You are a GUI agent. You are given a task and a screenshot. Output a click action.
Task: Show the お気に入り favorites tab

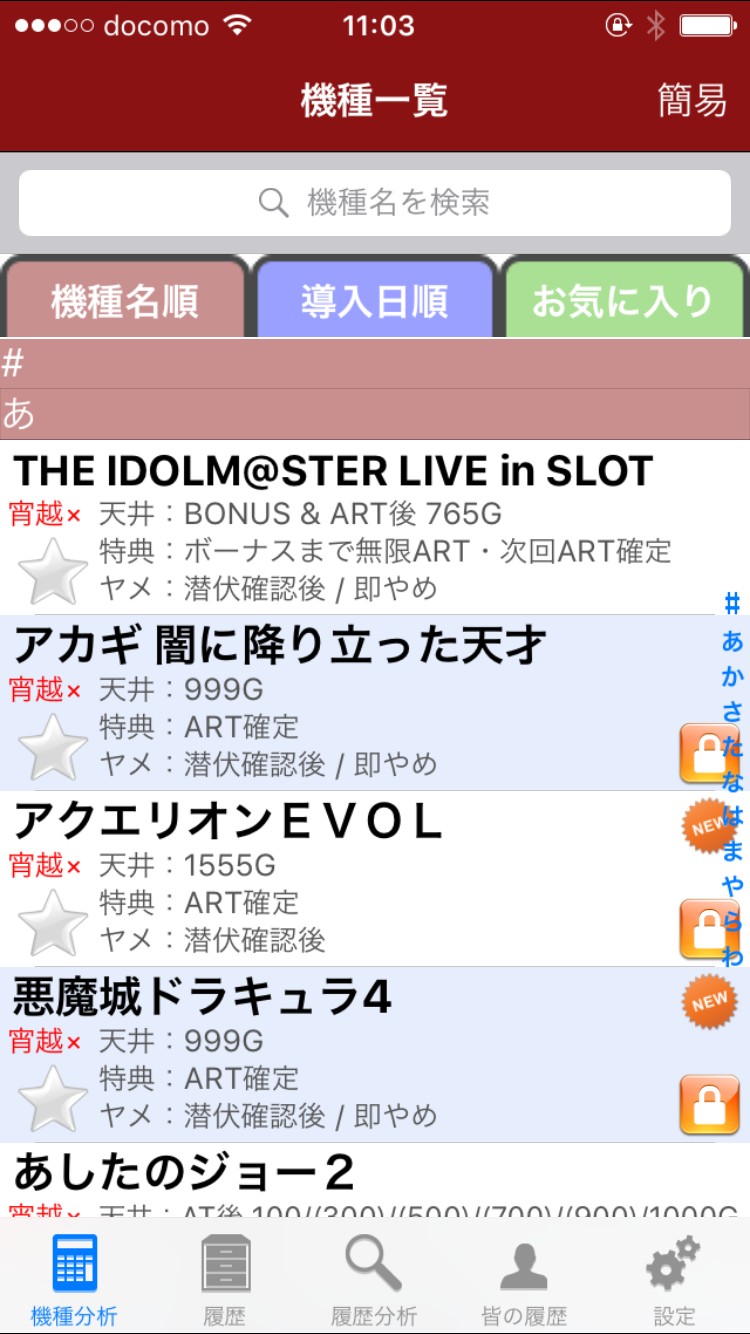pyautogui.click(x=623, y=300)
